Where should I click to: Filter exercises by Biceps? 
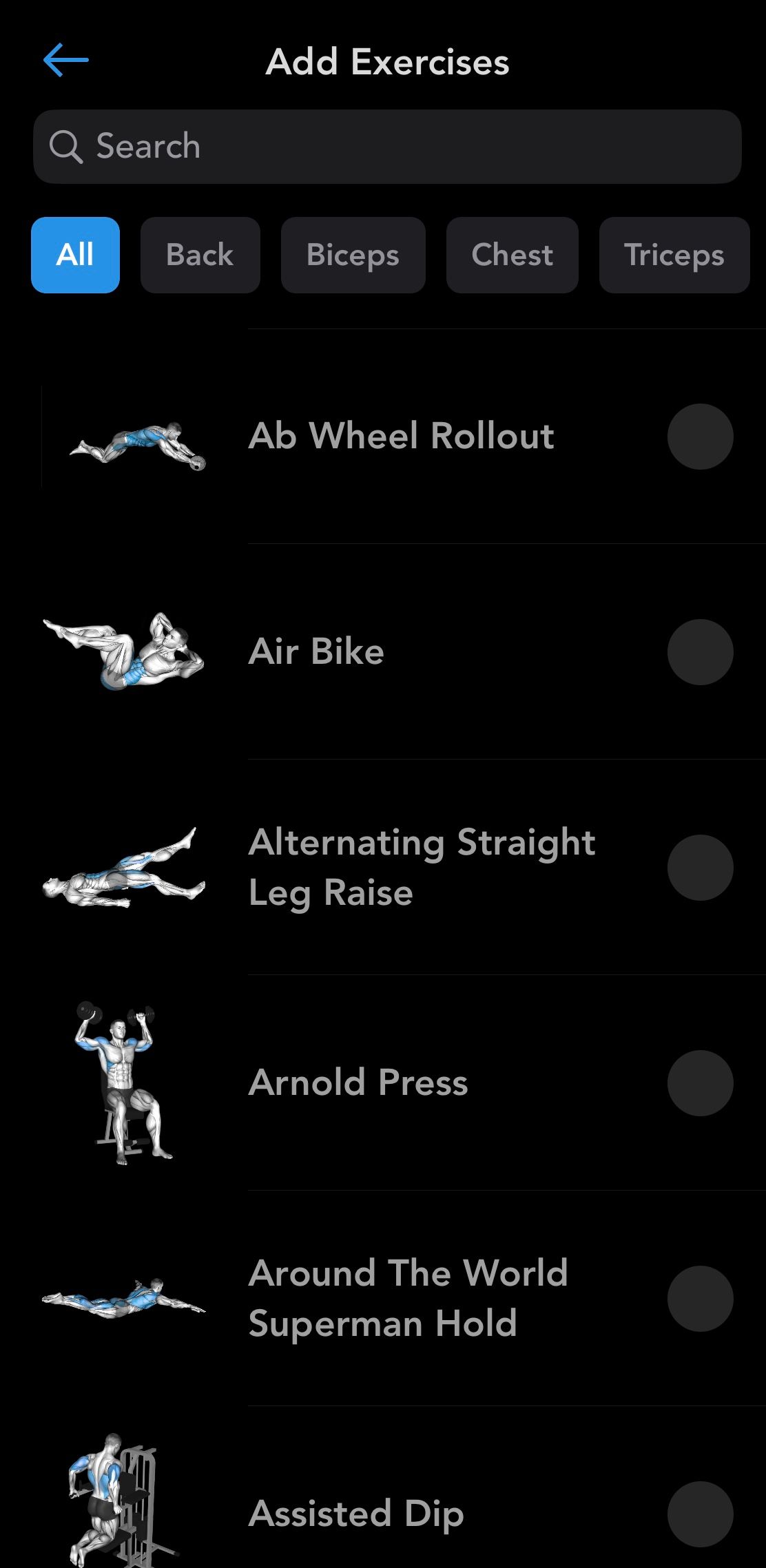coord(353,254)
